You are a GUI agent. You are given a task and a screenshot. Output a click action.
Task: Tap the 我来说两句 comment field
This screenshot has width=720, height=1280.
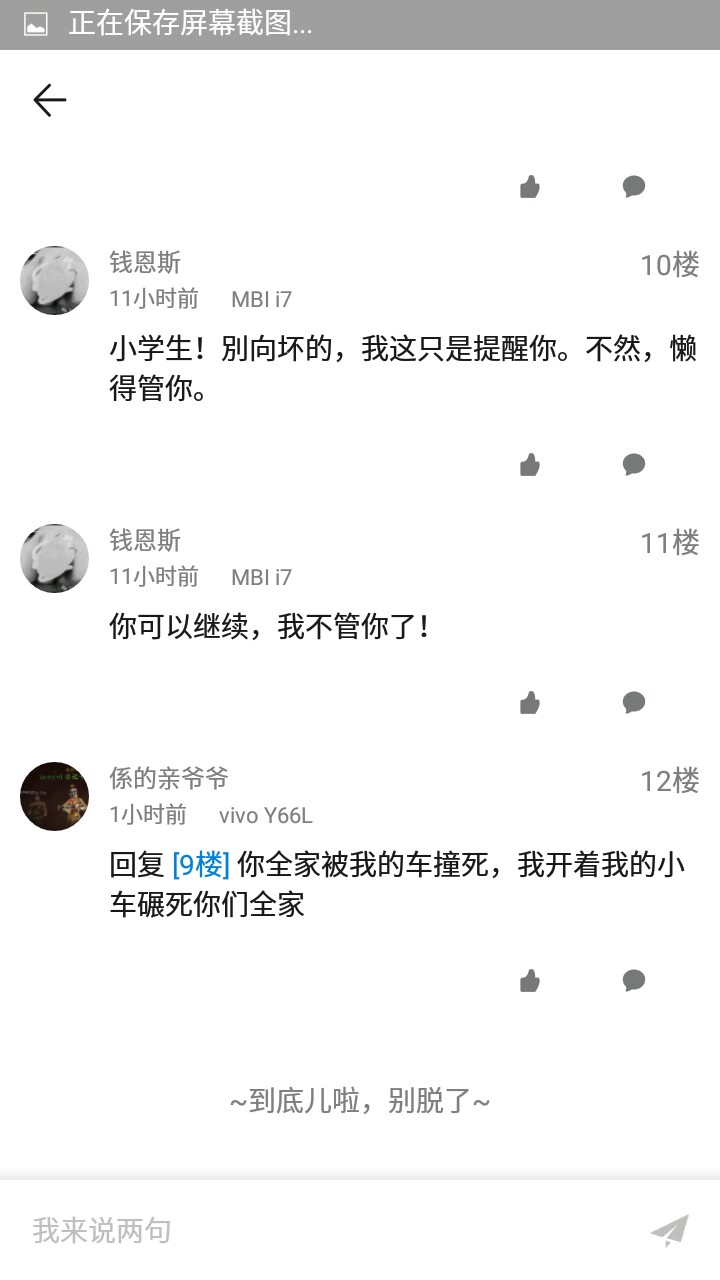point(320,1230)
